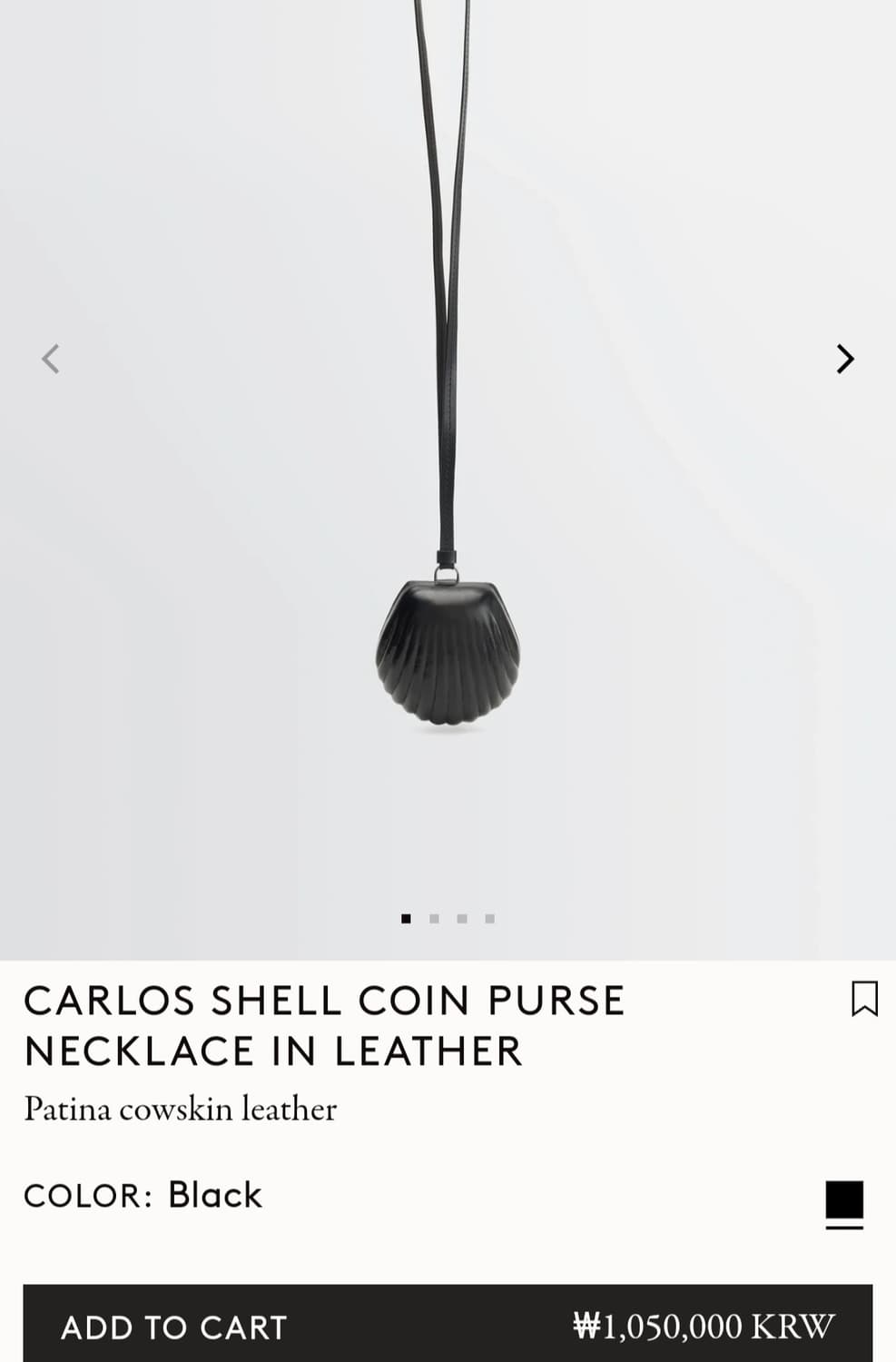Go back to the previous product image
The image size is (896, 1362).
coord(52,360)
